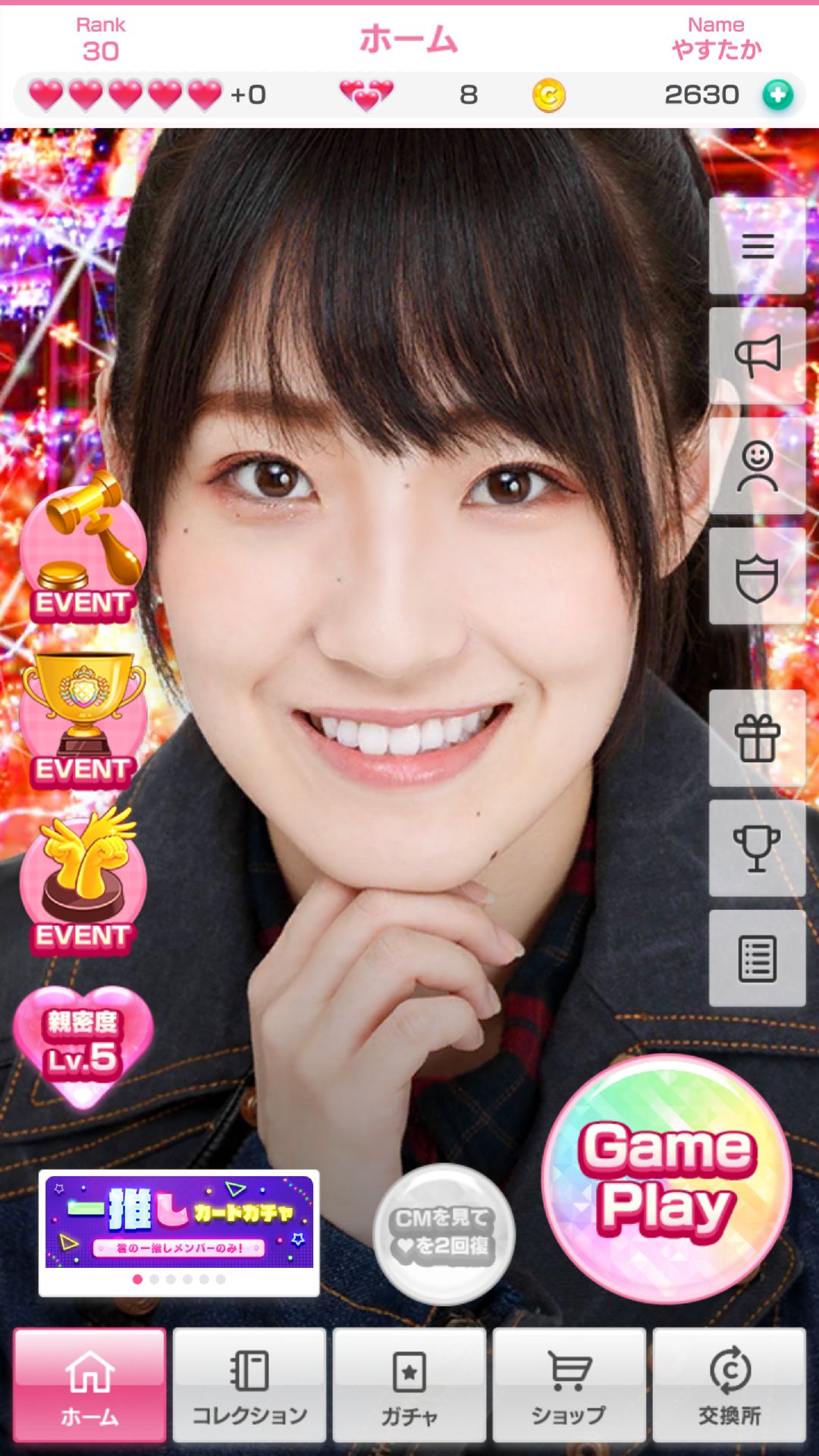Open the gavel EVENT button
Image resolution: width=819 pixels, height=1456 pixels.
pos(83,550)
